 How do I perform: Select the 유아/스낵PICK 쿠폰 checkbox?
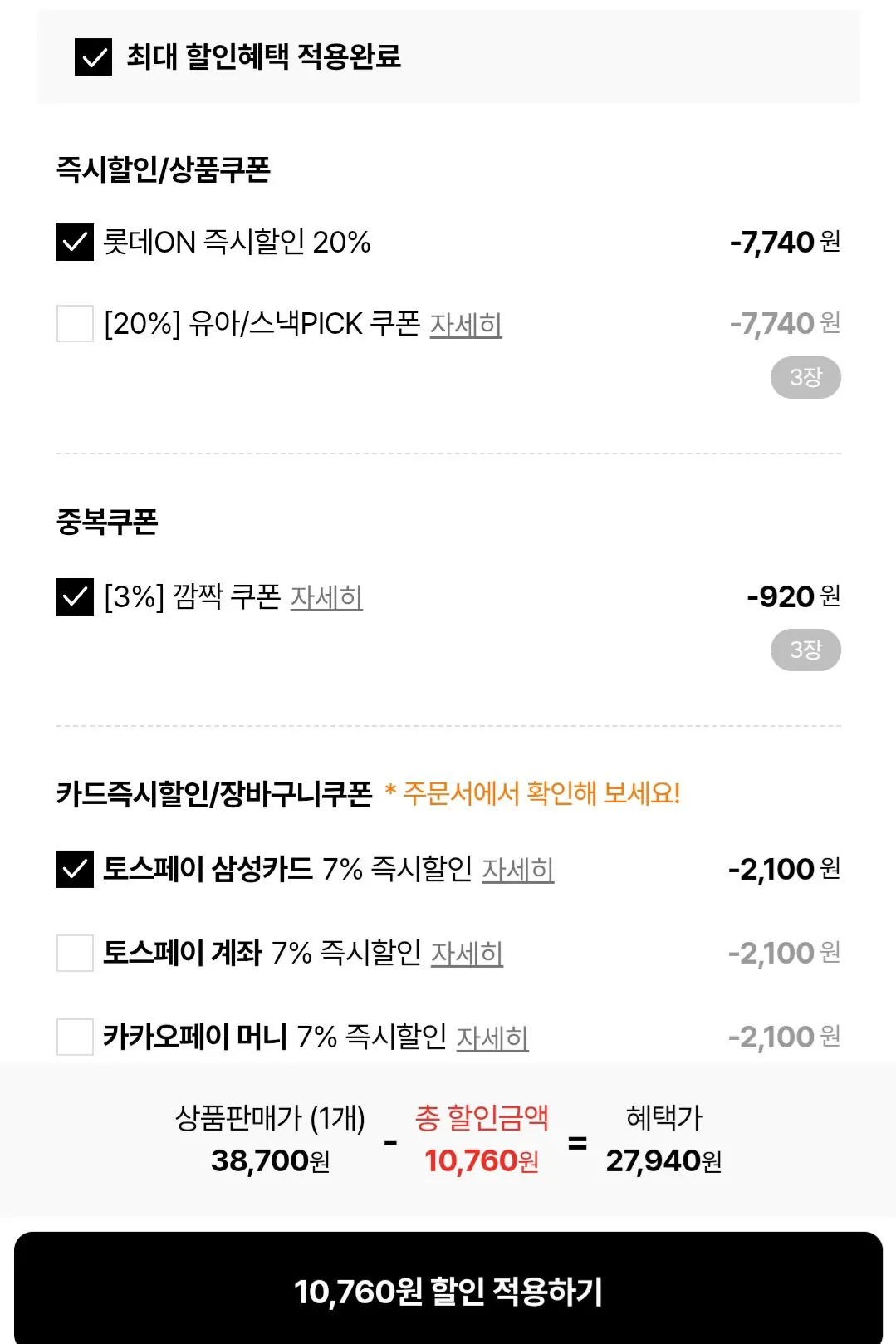click(x=75, y=323)
